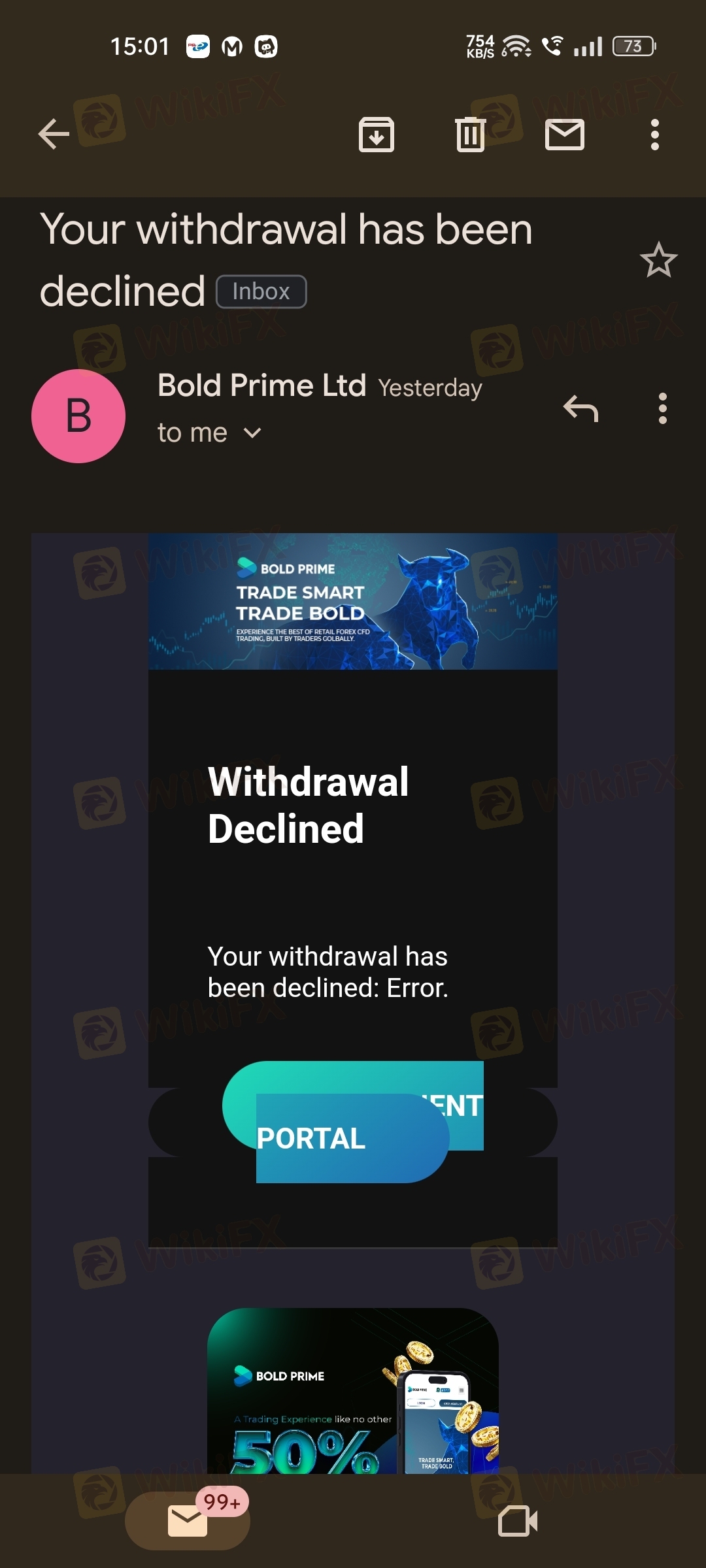Star this email
Viewport: 706px width, 1568px height.
click(658, 260)
